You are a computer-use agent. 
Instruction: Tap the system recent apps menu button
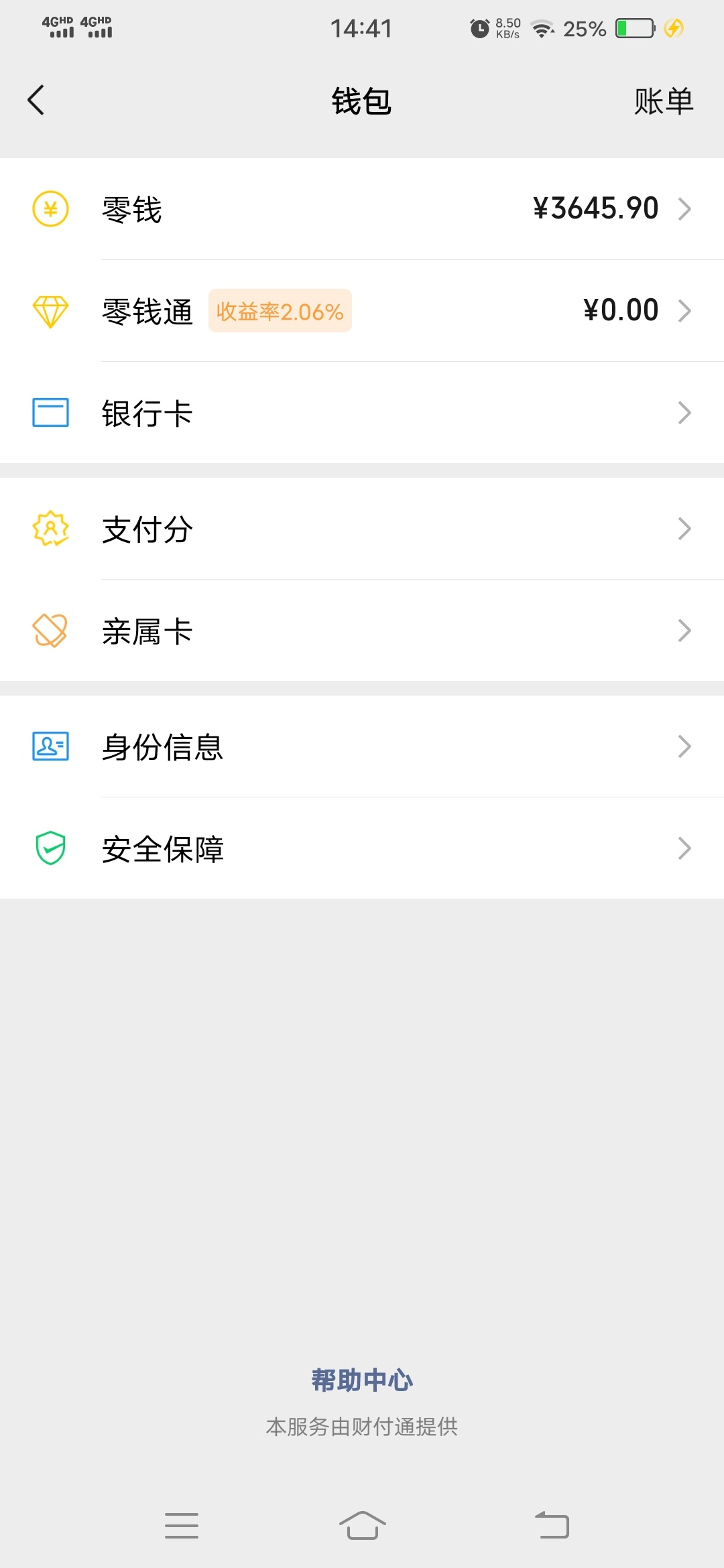click(x=182, y=1525)
